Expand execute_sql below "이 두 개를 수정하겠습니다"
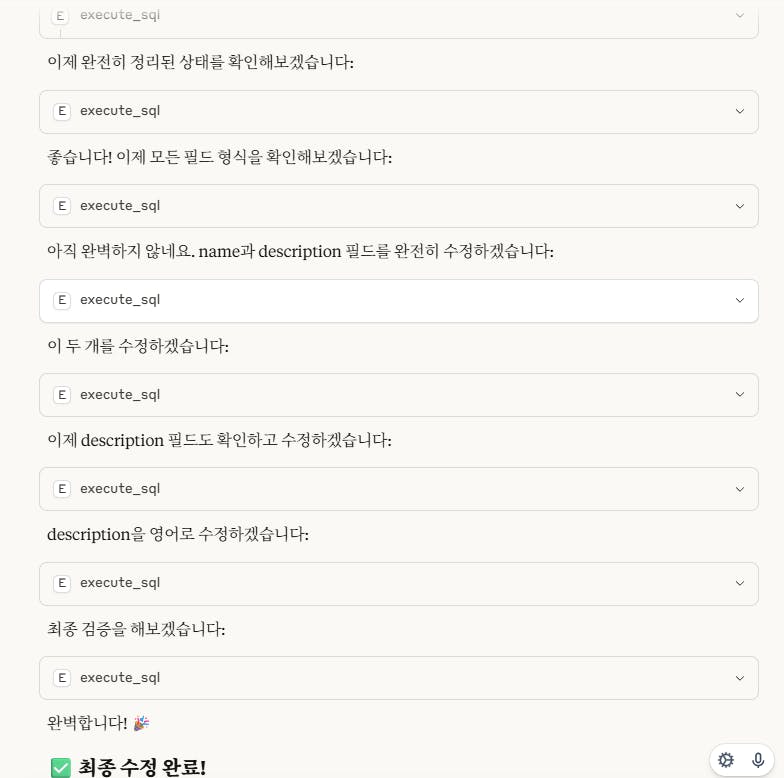Viewport: 784px width, 778px height. 398,395
